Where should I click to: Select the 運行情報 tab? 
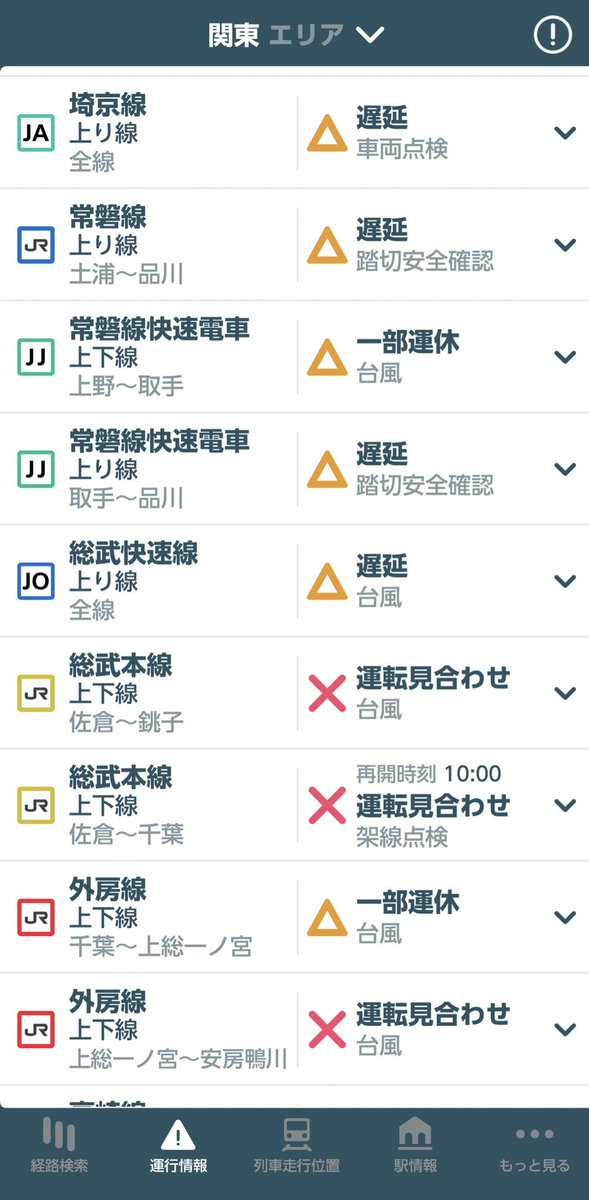tap(178, 1146)
